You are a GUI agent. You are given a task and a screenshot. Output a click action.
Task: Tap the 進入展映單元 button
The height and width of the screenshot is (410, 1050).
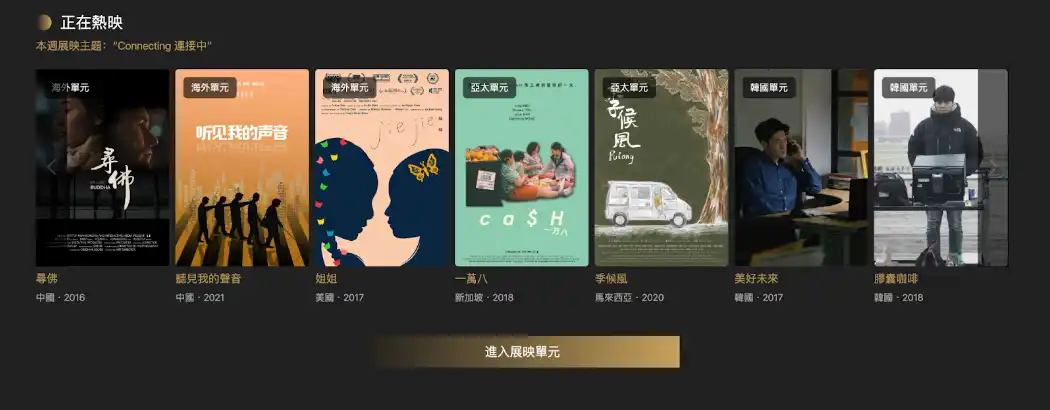coord(523,352)
